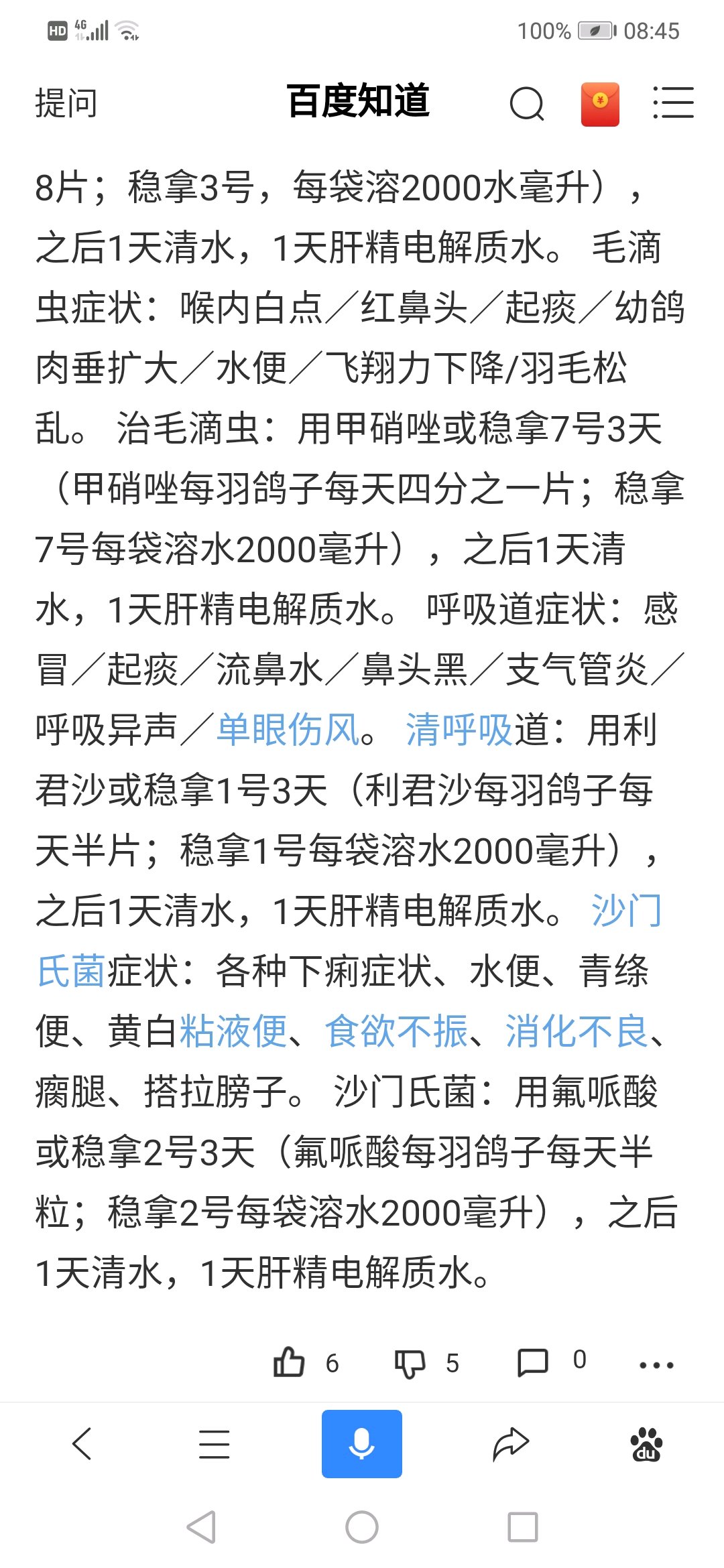Image resolution: width=724 pixels, height=1568 pixels.
Task: Go back with the browser back arrow
Action: click(81, 1443)
